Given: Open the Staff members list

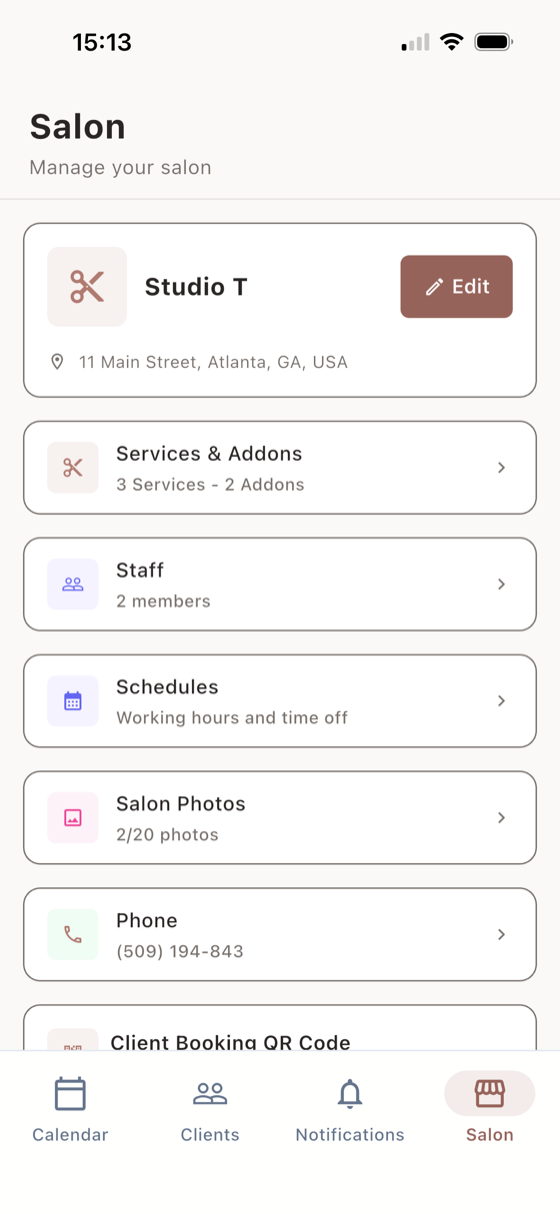Looking at the screenshot, I should tap(280, 584).
